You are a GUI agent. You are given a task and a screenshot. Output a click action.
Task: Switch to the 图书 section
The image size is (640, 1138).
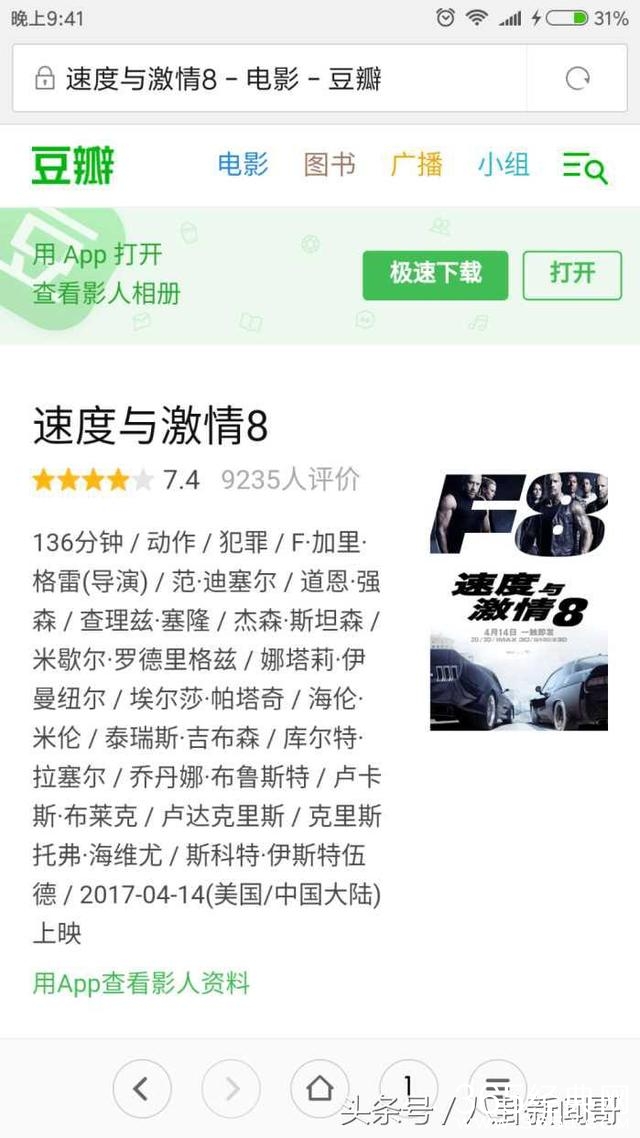coord(330,165)
